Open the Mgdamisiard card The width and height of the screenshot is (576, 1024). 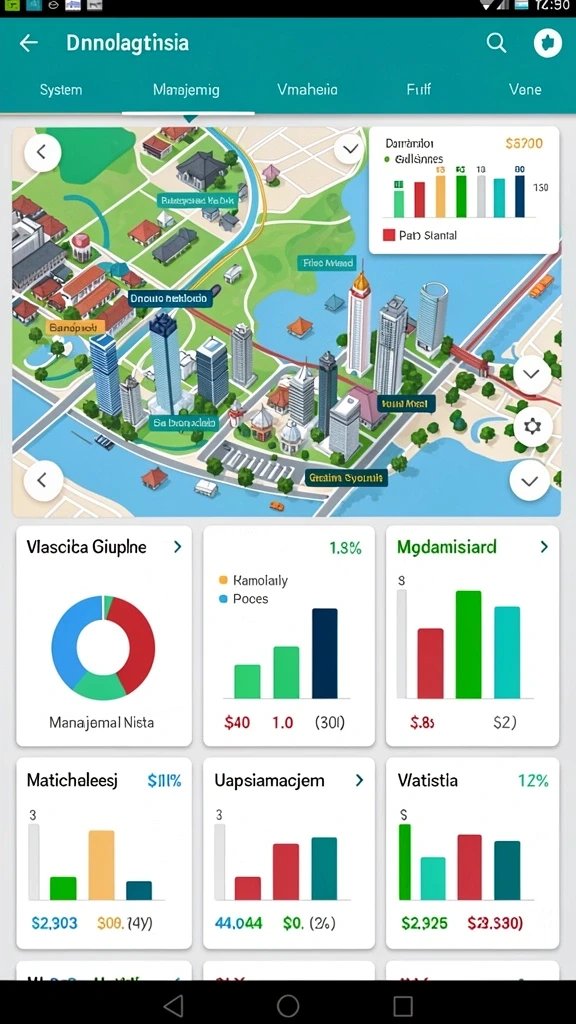tap(472, 636)
